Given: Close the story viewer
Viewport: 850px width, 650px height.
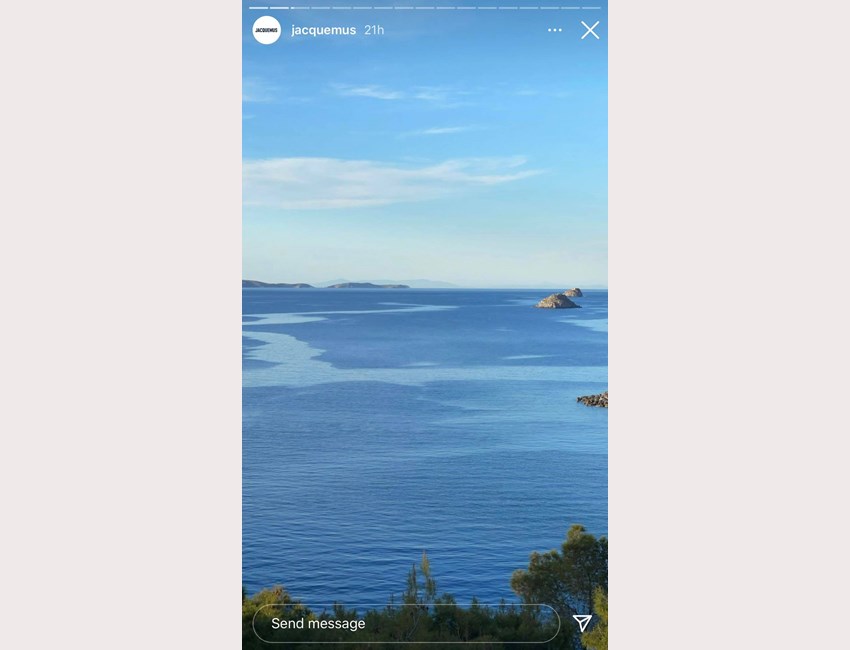Looking at the screenshot, I should 590,30.
